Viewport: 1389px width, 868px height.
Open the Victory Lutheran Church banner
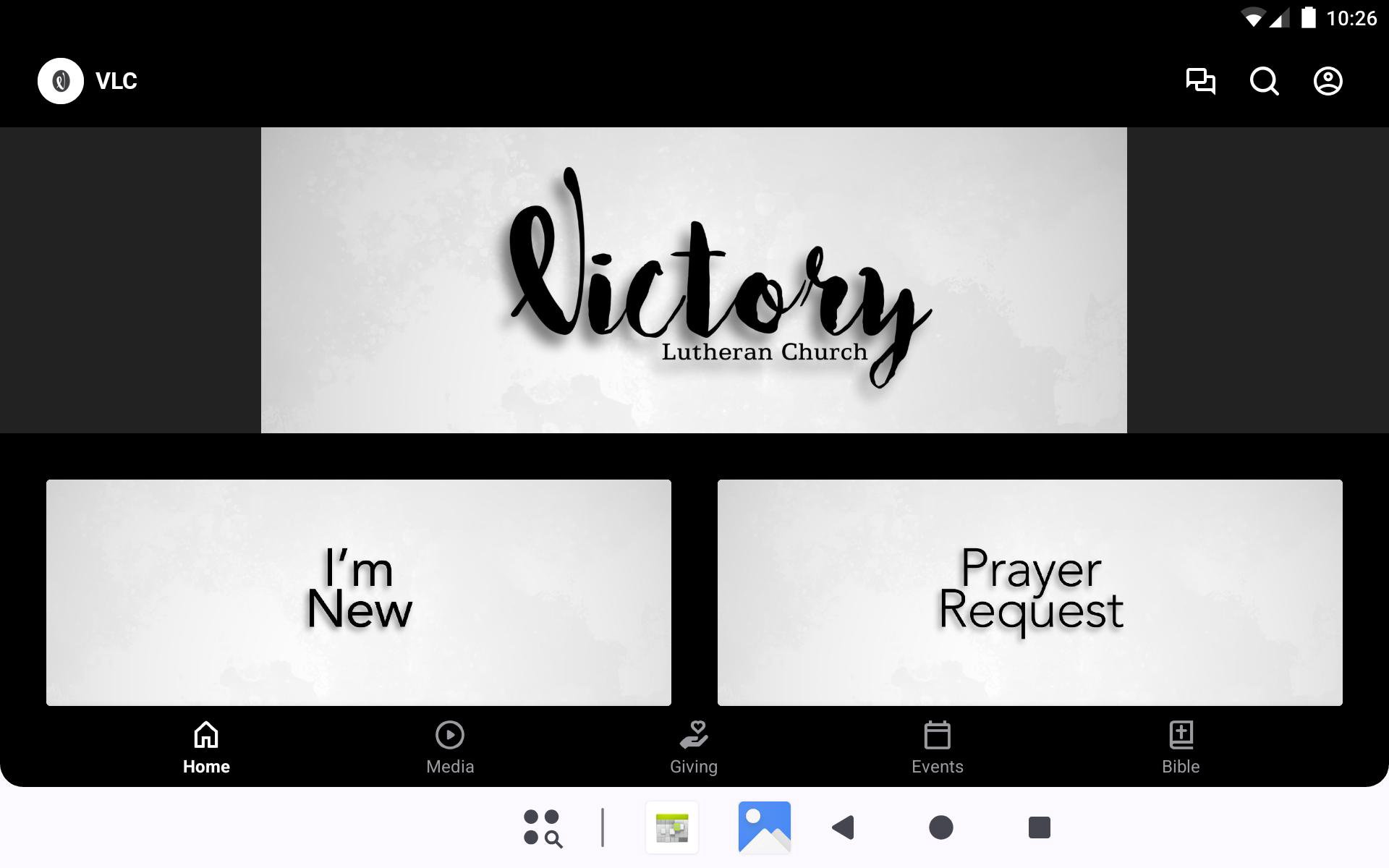(694, 281)
